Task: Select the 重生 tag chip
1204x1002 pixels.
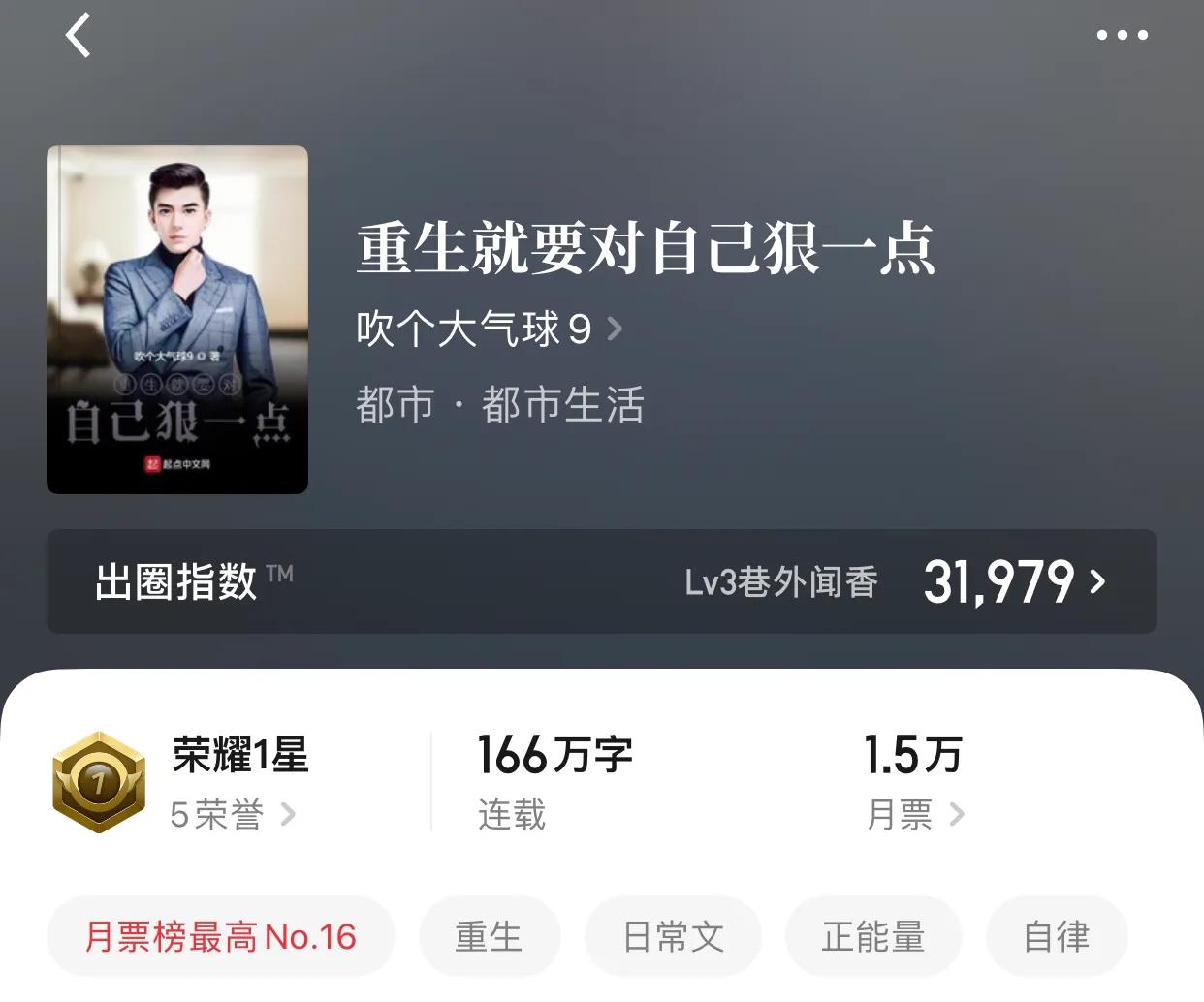Action: pos(489,937)
